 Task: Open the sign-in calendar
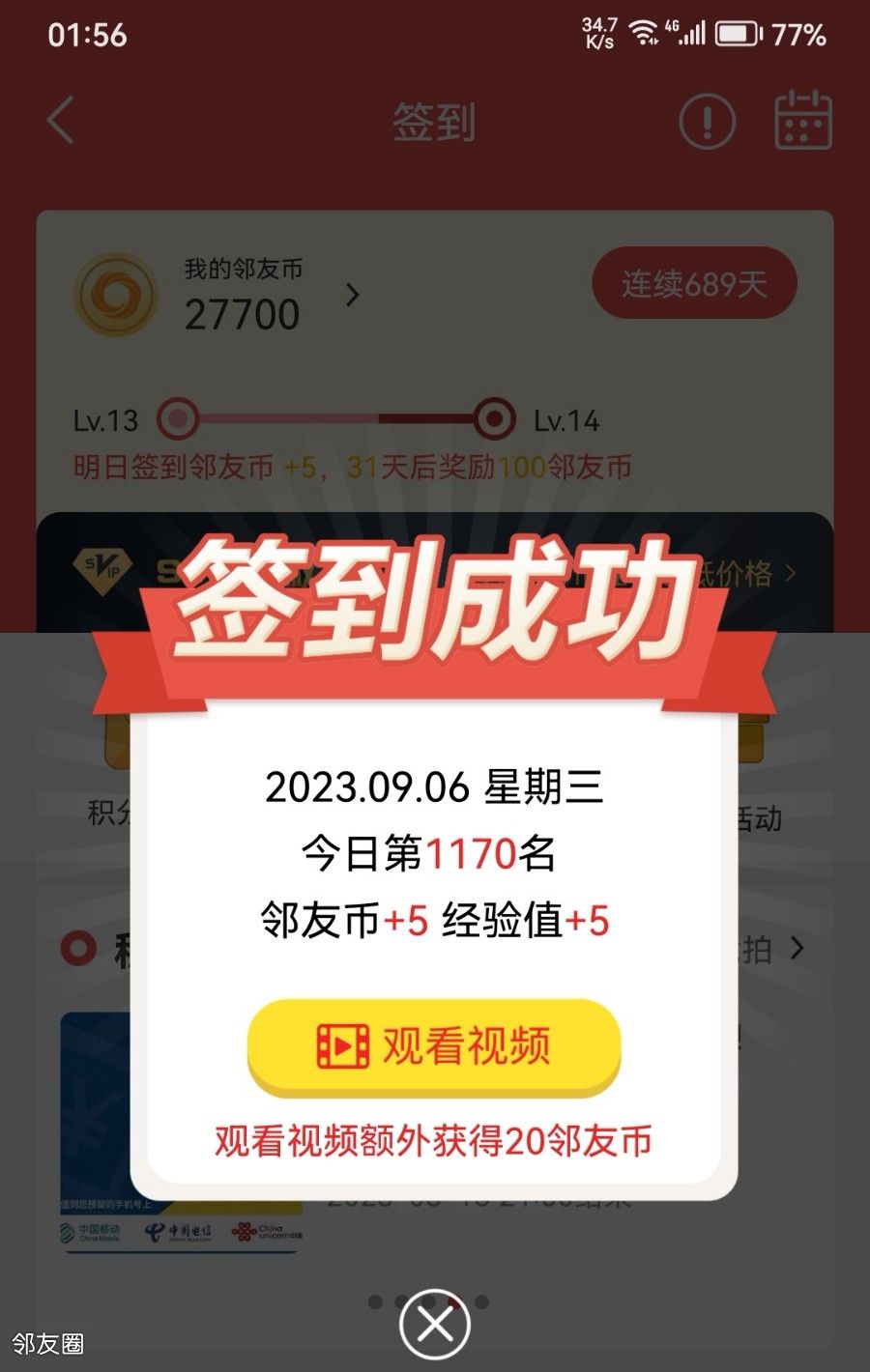click(x=802, y=121)
